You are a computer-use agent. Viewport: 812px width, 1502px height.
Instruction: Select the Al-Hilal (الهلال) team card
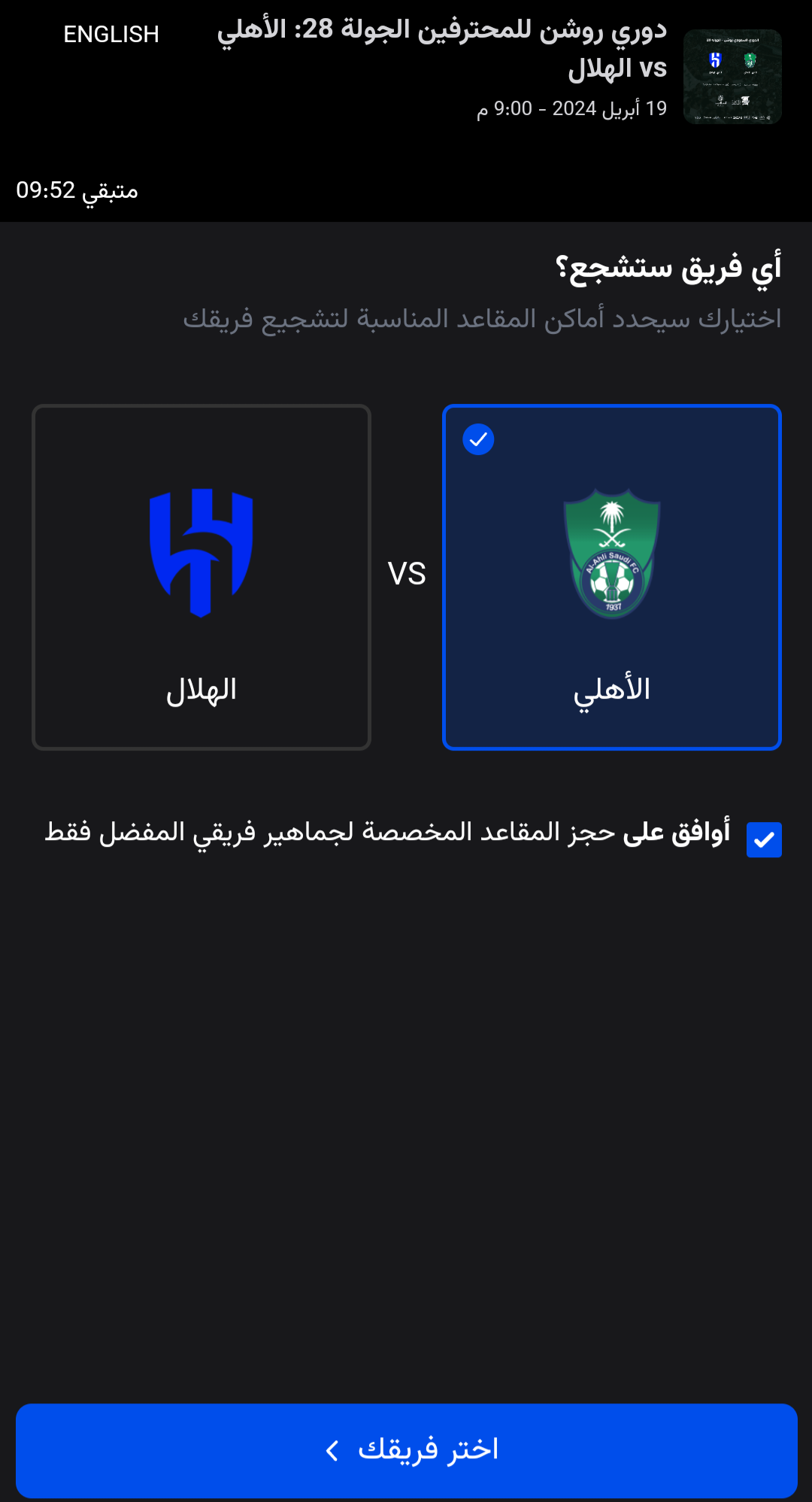201,578
